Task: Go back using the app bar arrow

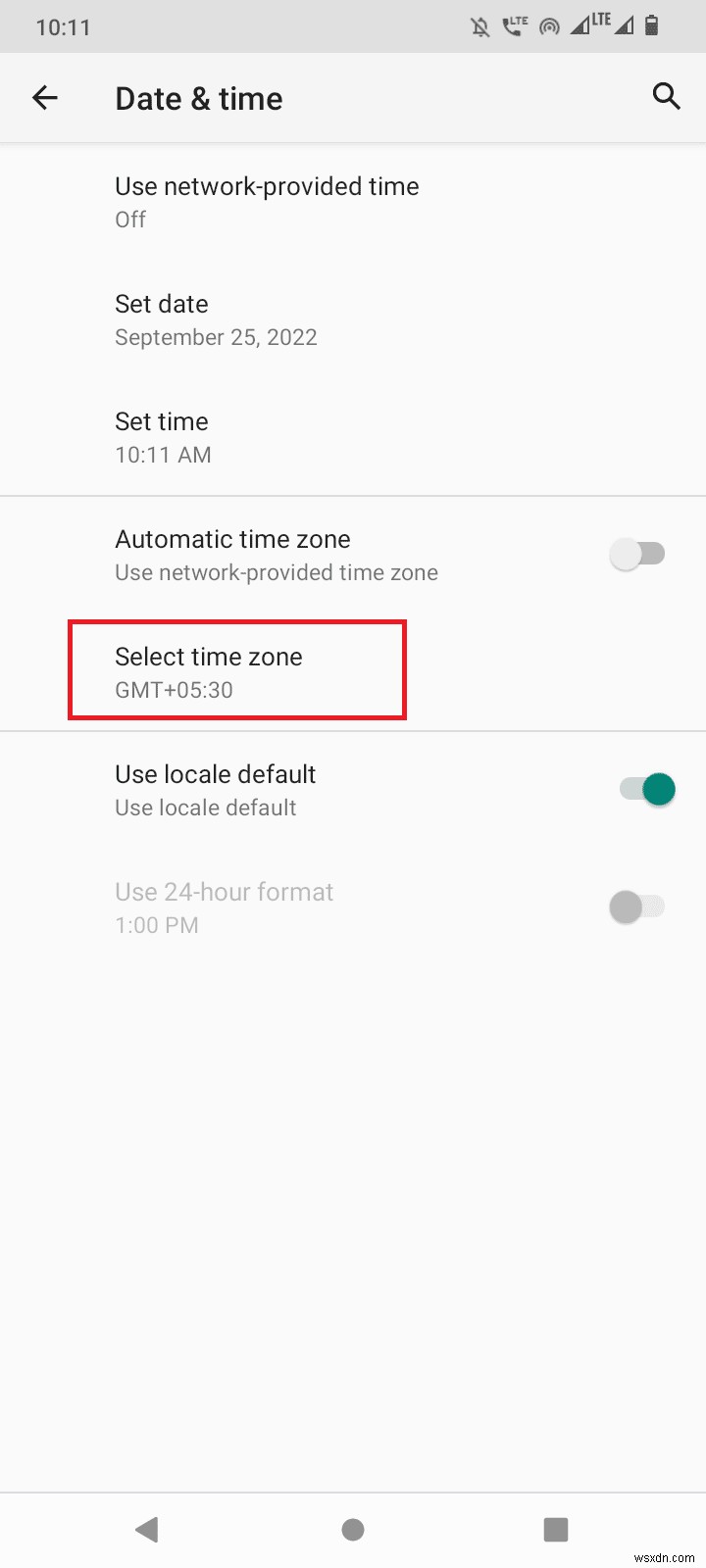Action: click(x=45, y=97)
